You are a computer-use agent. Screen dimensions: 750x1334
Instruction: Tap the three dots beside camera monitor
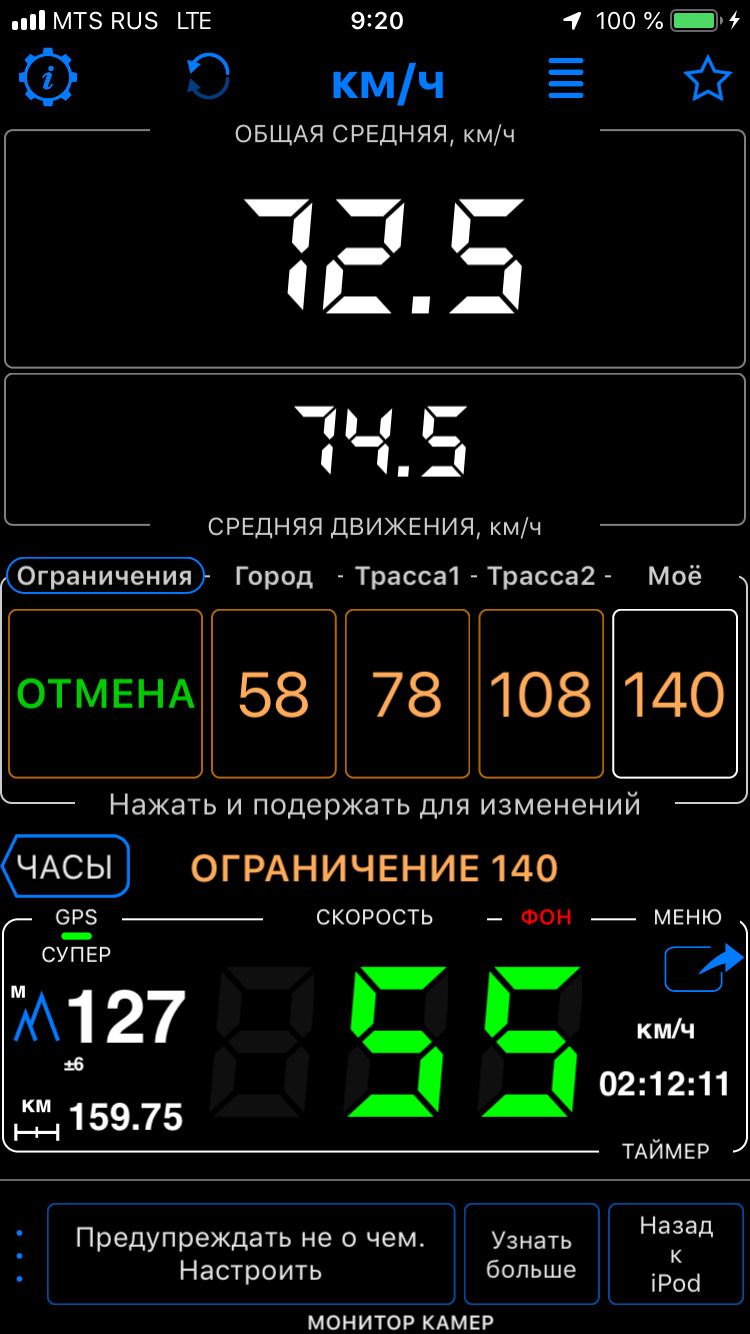20,1256
